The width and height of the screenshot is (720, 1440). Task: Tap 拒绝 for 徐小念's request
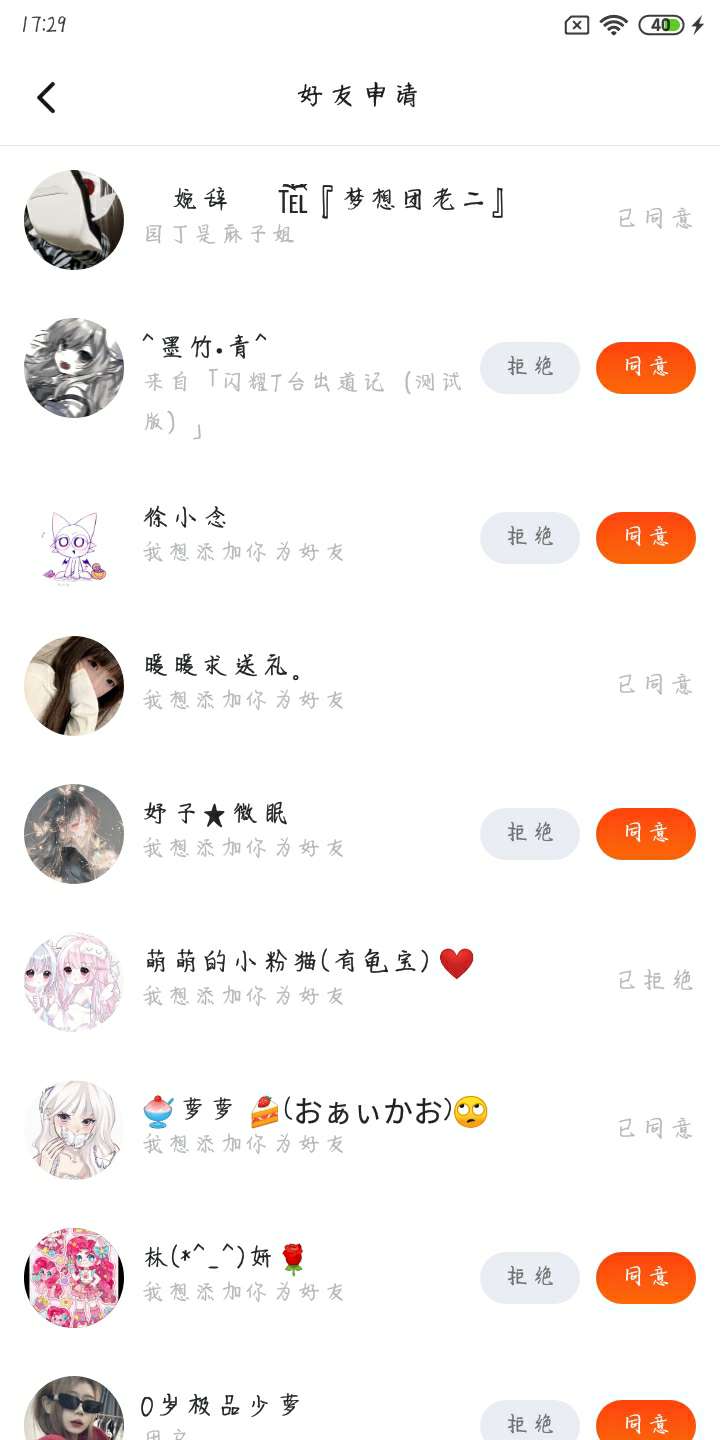pos(530,537)
